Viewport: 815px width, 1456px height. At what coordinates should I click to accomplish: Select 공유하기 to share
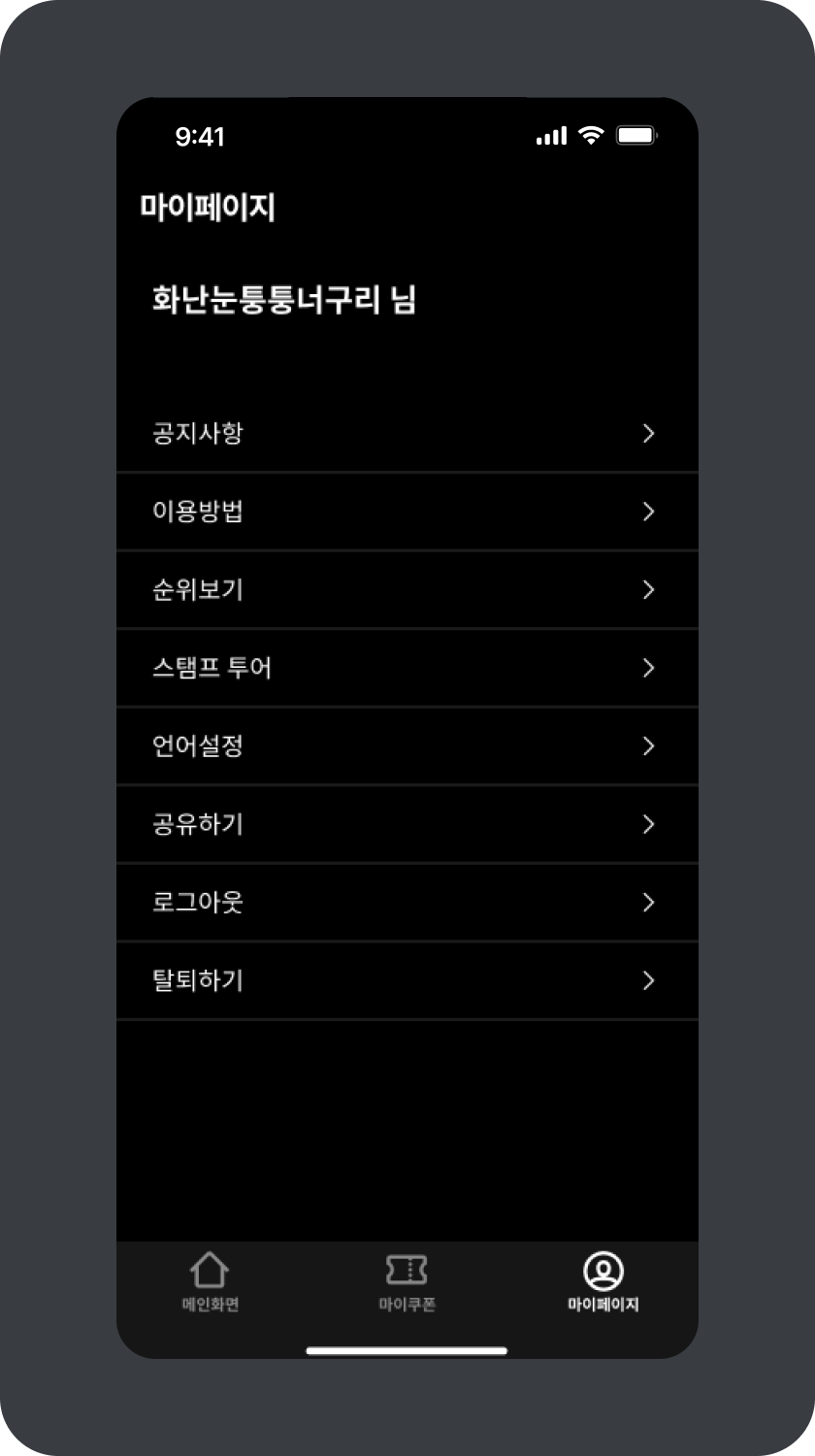coord(406,824)
